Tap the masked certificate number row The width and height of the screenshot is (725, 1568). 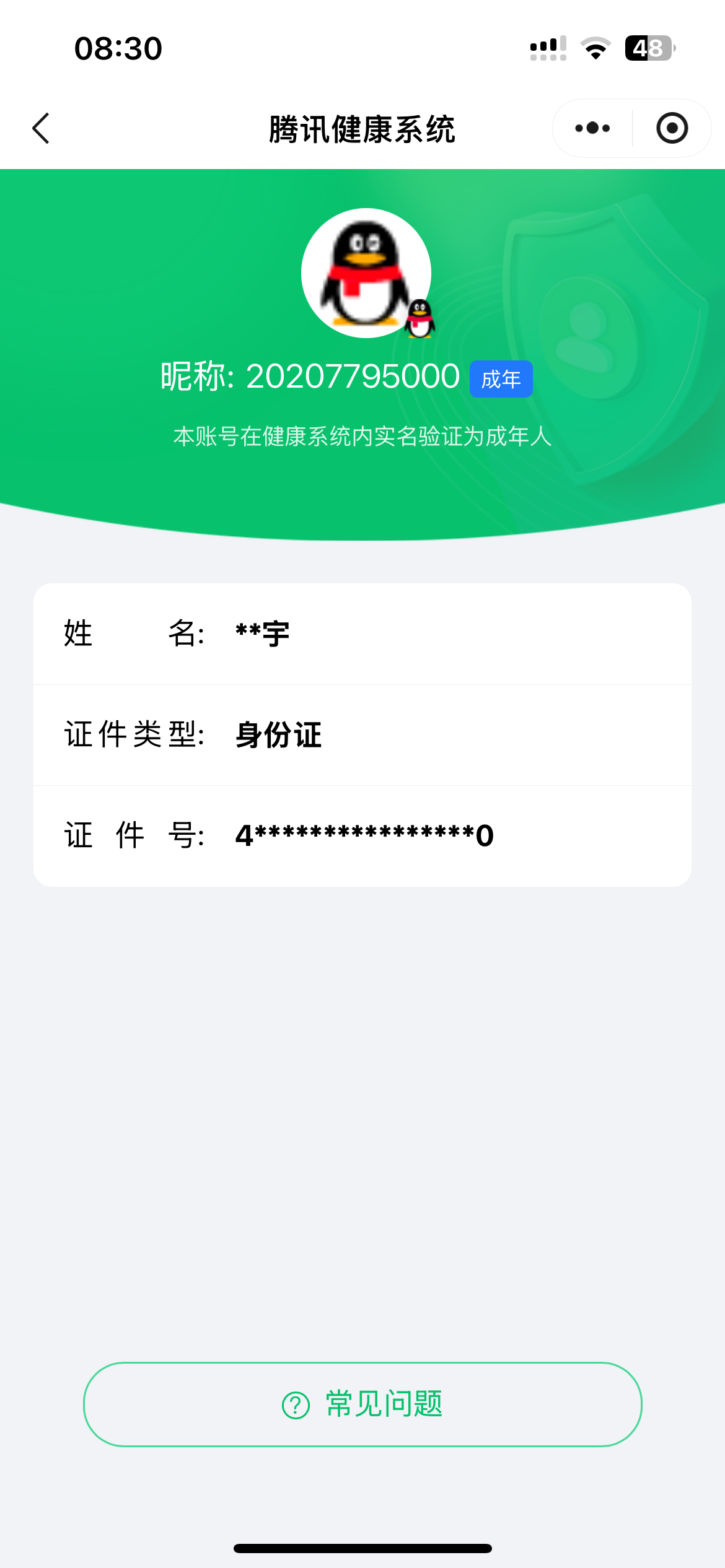(x=362, y=836)
